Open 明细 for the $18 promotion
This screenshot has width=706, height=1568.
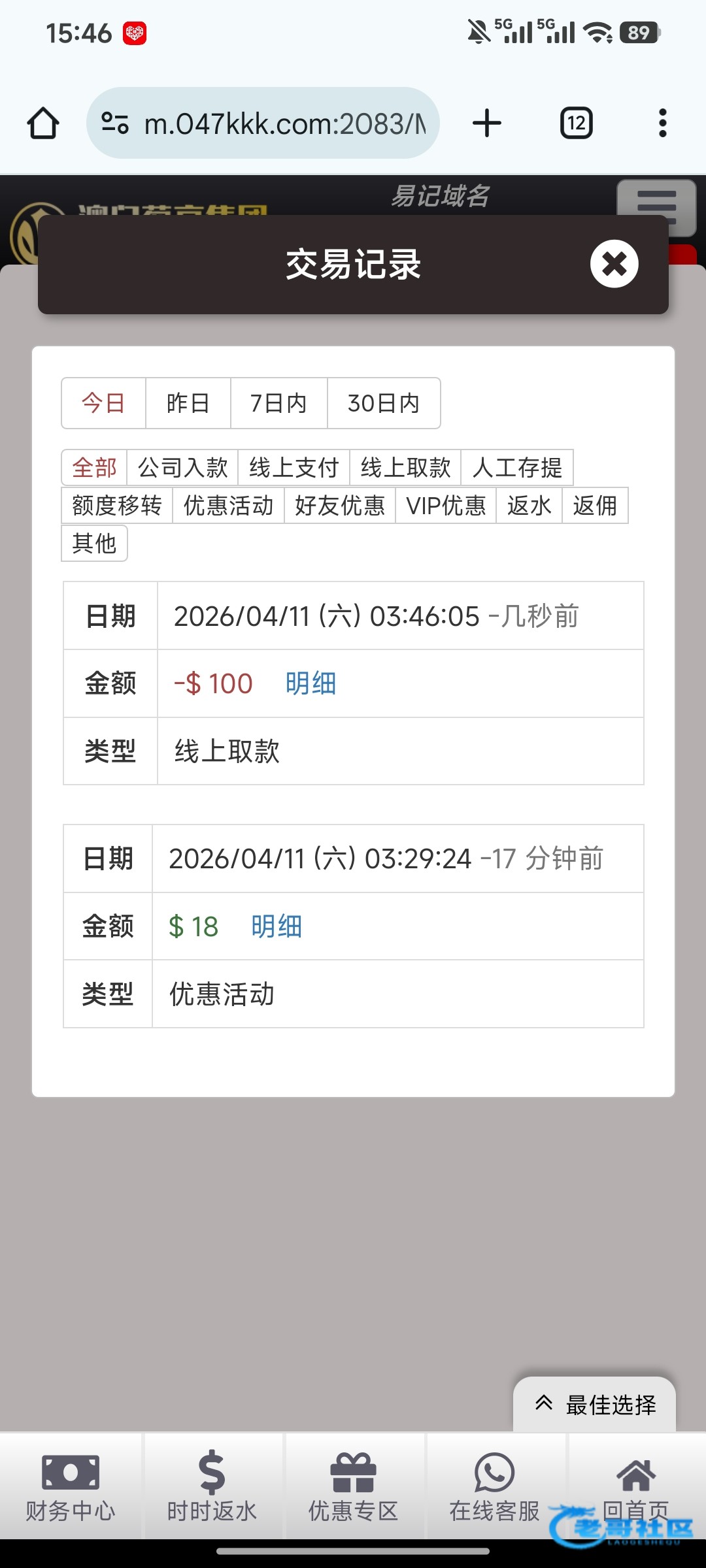[277, 926]
